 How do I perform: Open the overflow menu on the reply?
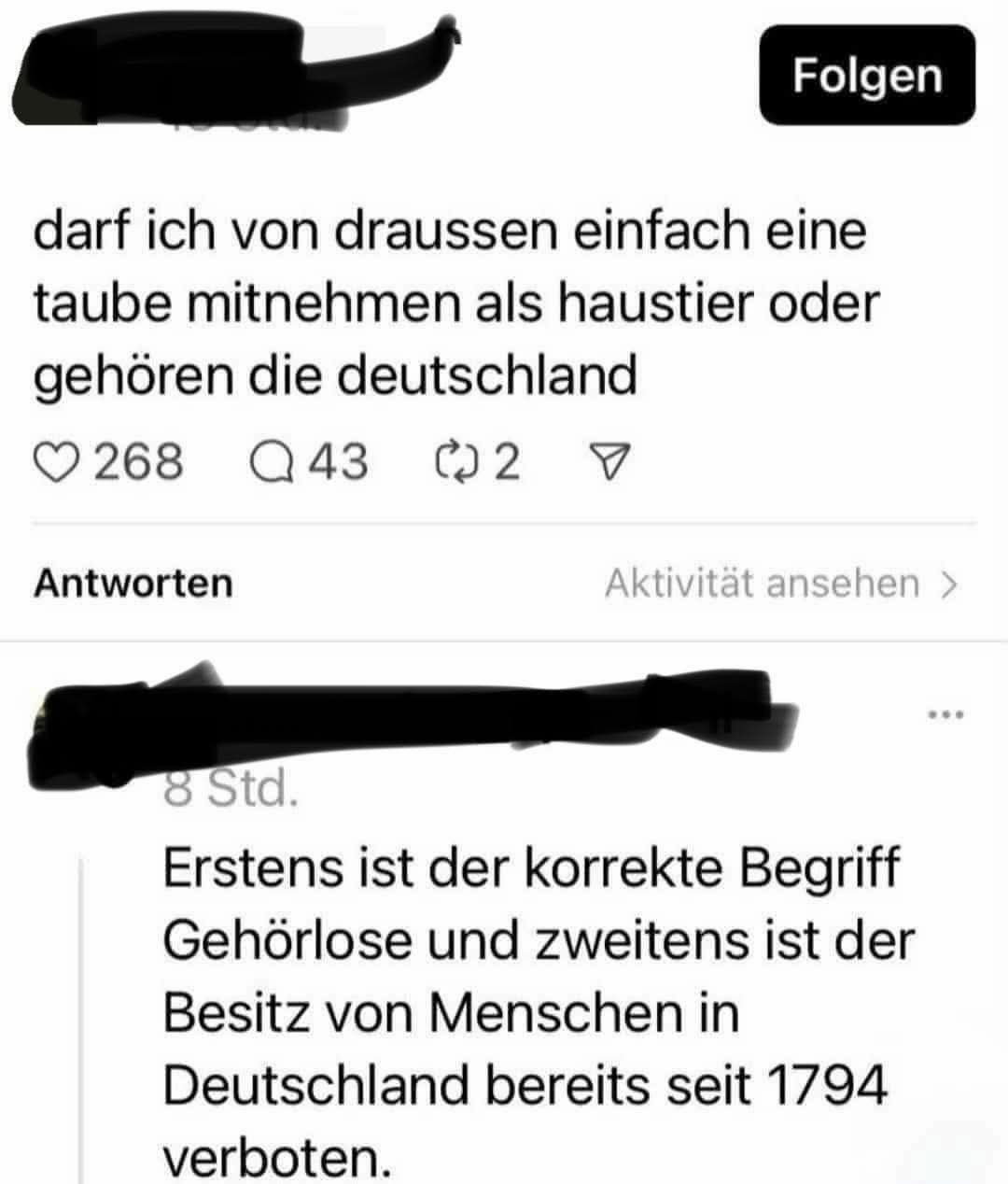tap(944, 716)
